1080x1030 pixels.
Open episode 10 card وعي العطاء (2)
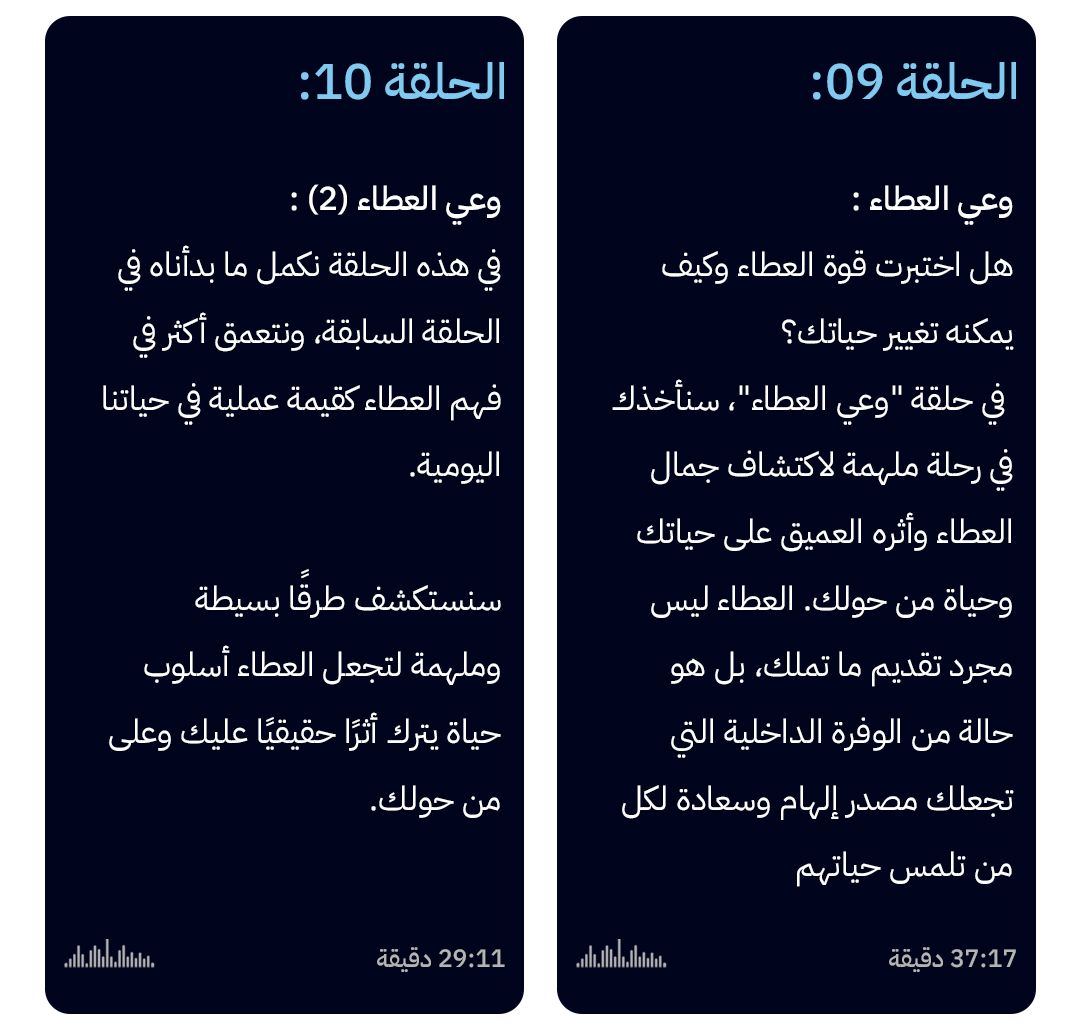point(284,515)
